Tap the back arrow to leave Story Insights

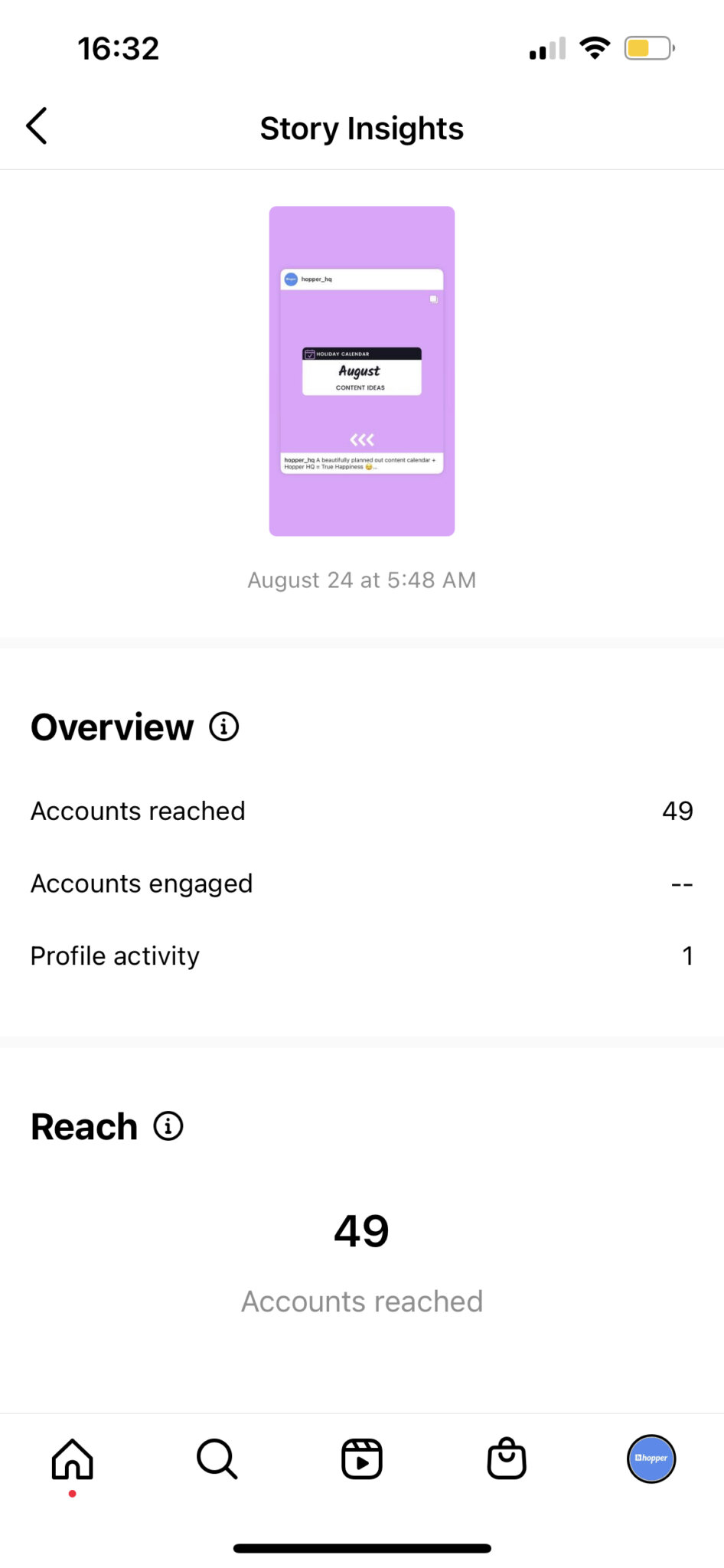36,126
